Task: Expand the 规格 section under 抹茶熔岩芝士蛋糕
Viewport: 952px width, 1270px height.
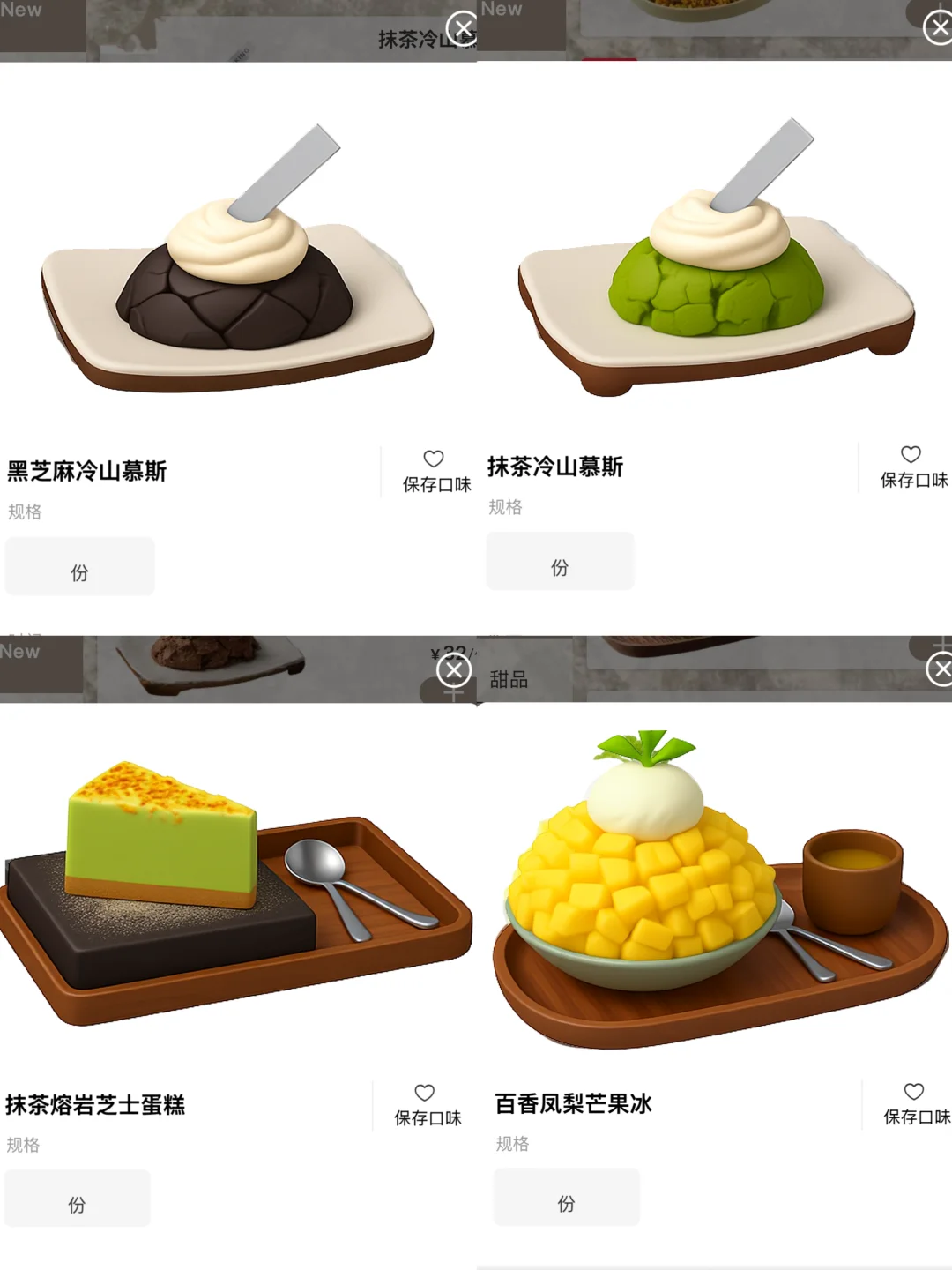Action: point(22,1145)
